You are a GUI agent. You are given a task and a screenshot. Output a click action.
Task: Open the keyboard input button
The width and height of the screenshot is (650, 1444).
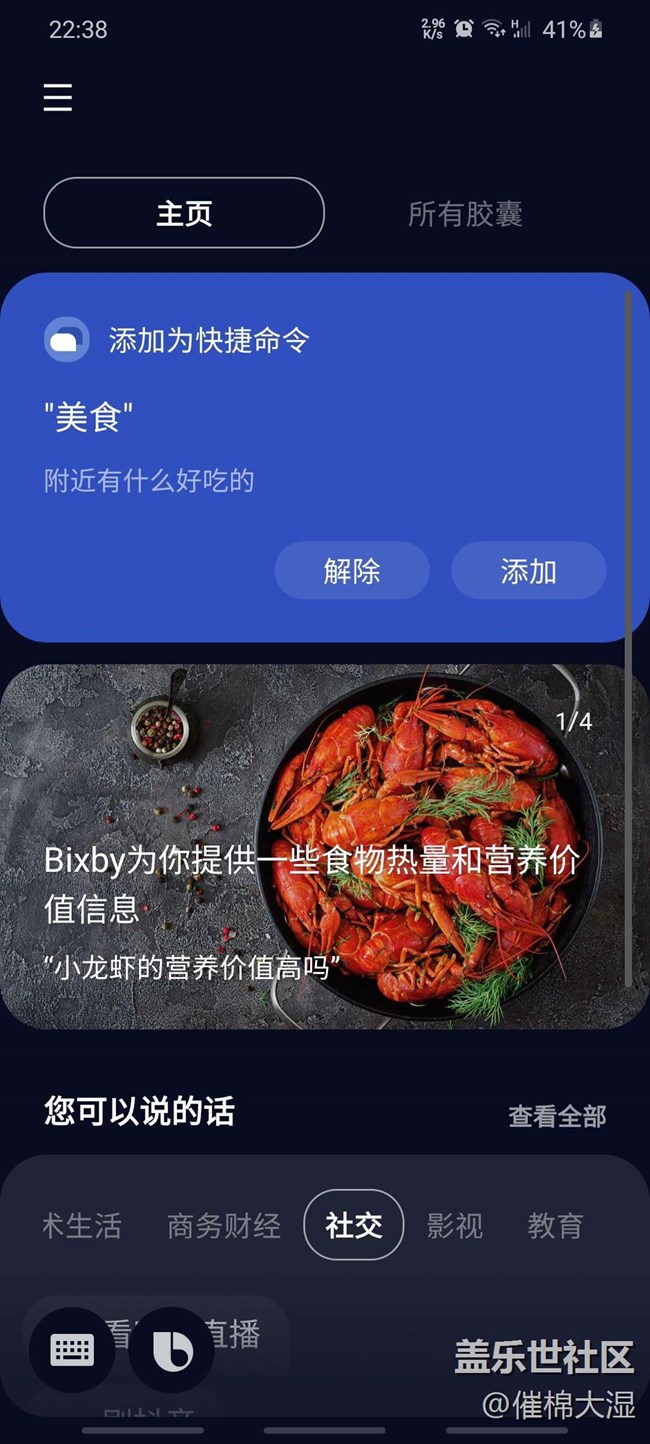pyautogui.click(x=72, y=1350)
